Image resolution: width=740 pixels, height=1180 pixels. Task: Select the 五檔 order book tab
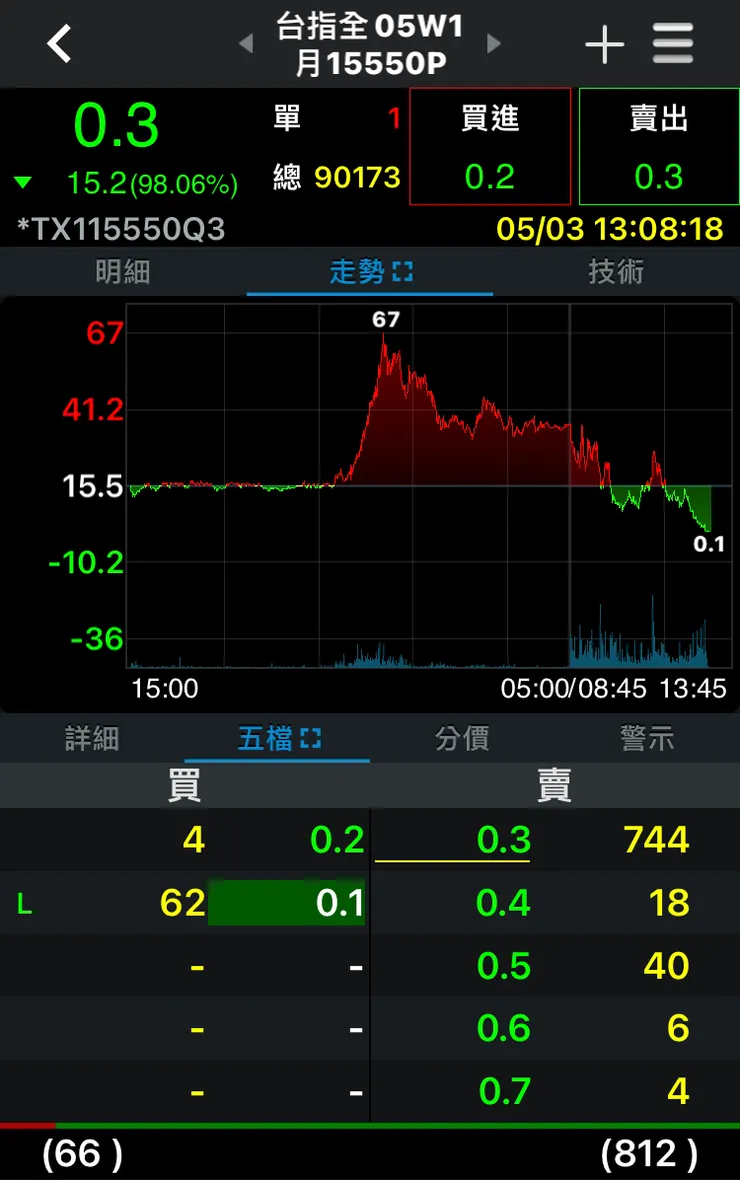[x=278, y=739]
